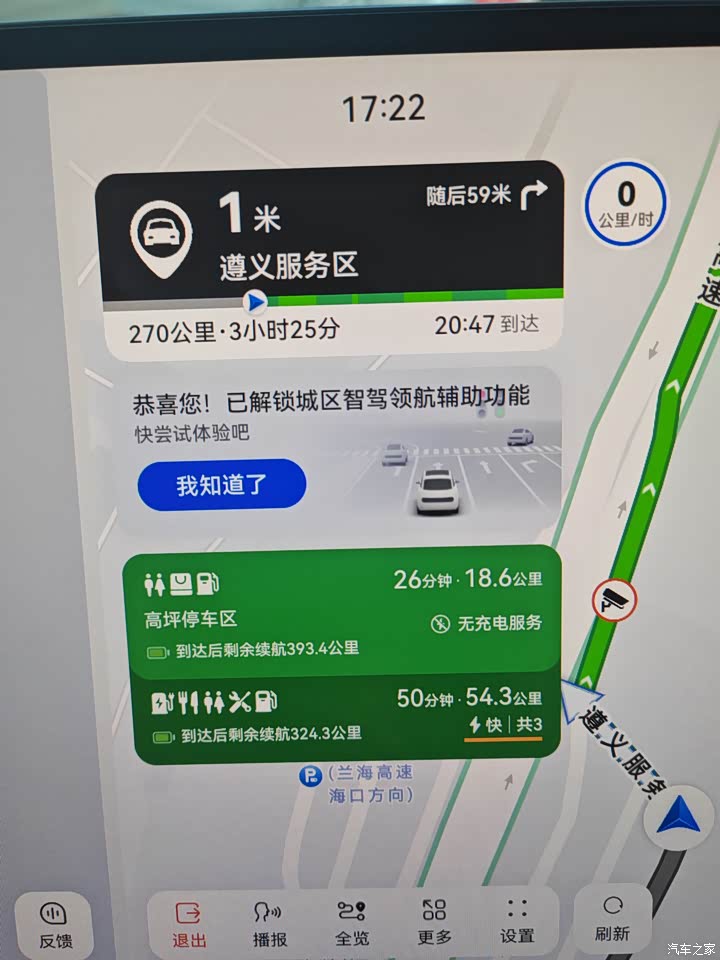Open navigation 设置
The image size is (720, 960).
517,924
